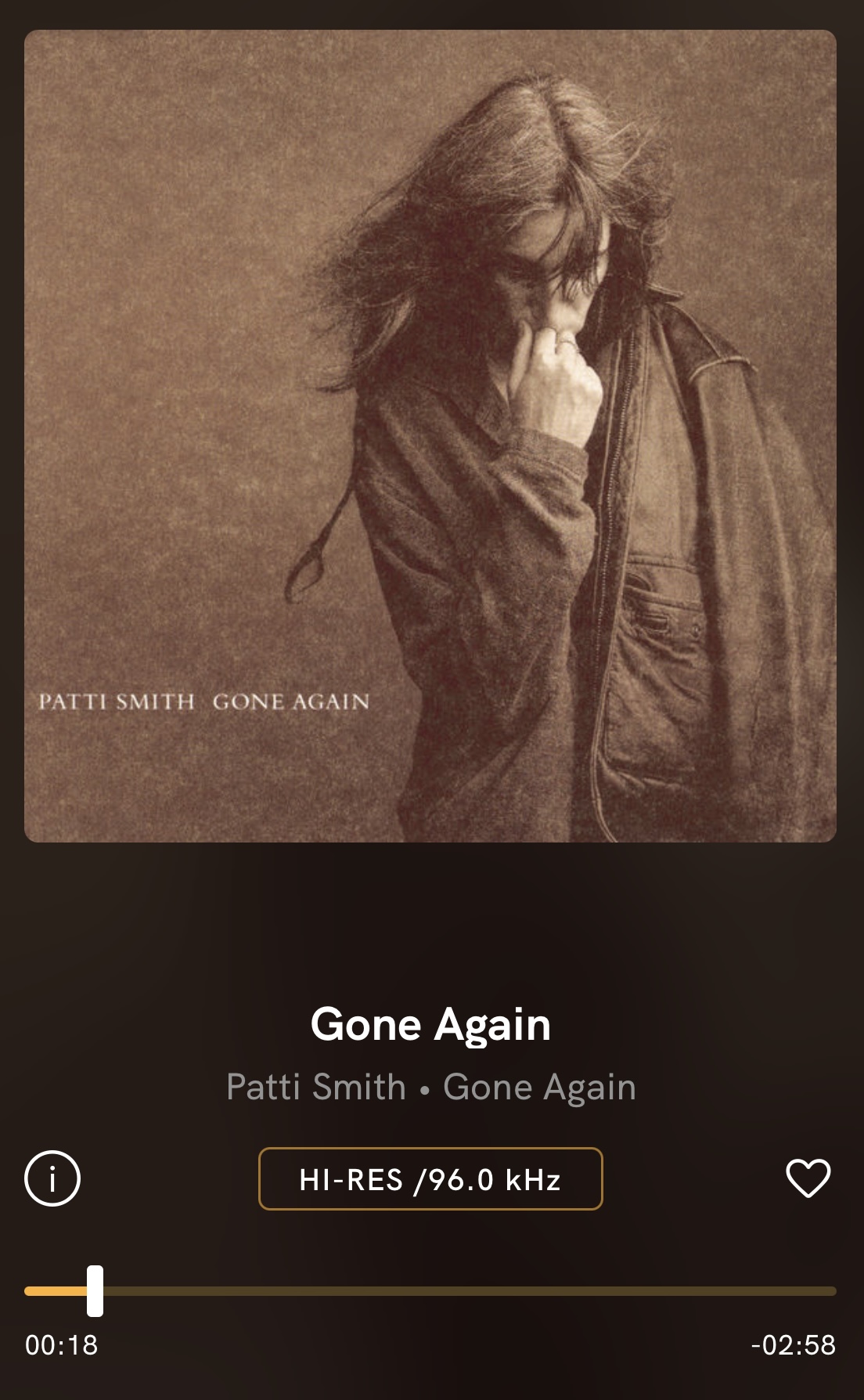Screen dimensions: 864x1400
Task: Open the Gone Again album artwork
Action: click(430, 436)
